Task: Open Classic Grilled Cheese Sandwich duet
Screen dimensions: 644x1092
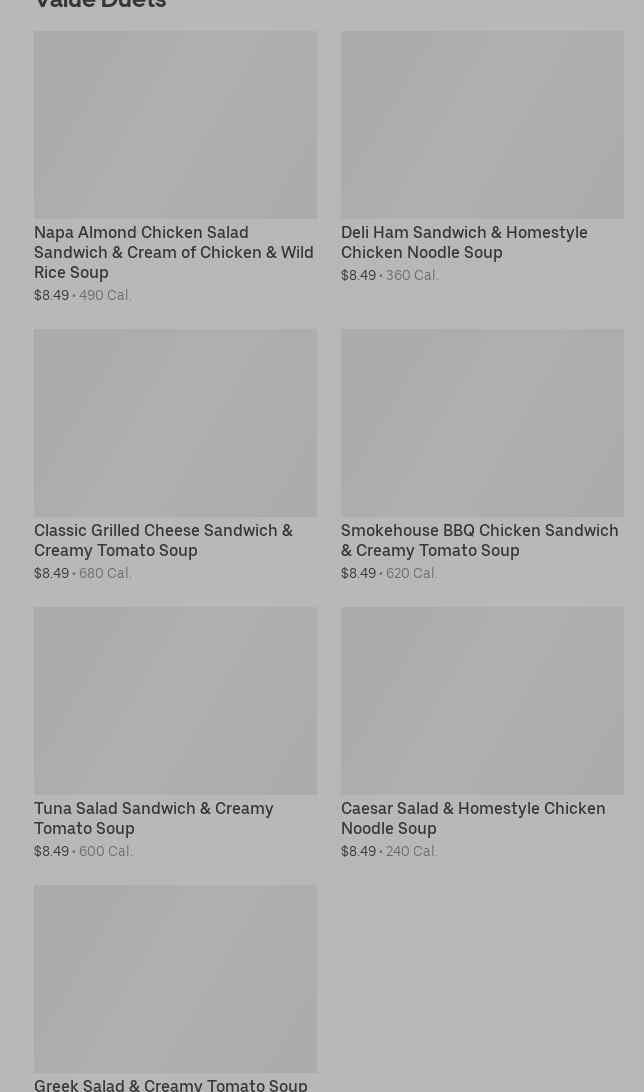Action: [x=175, y=455]
